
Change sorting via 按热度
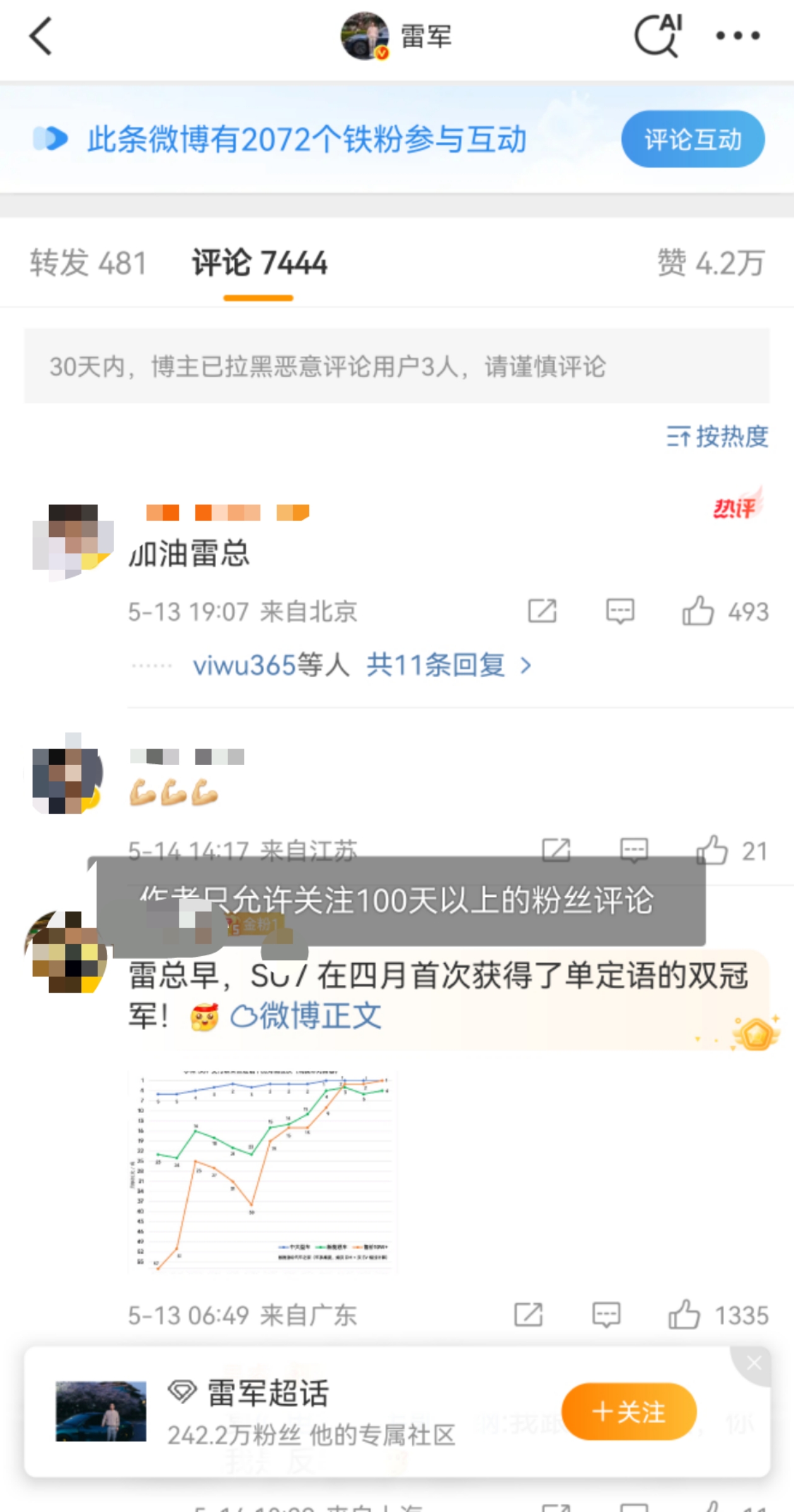coord(717,436)
